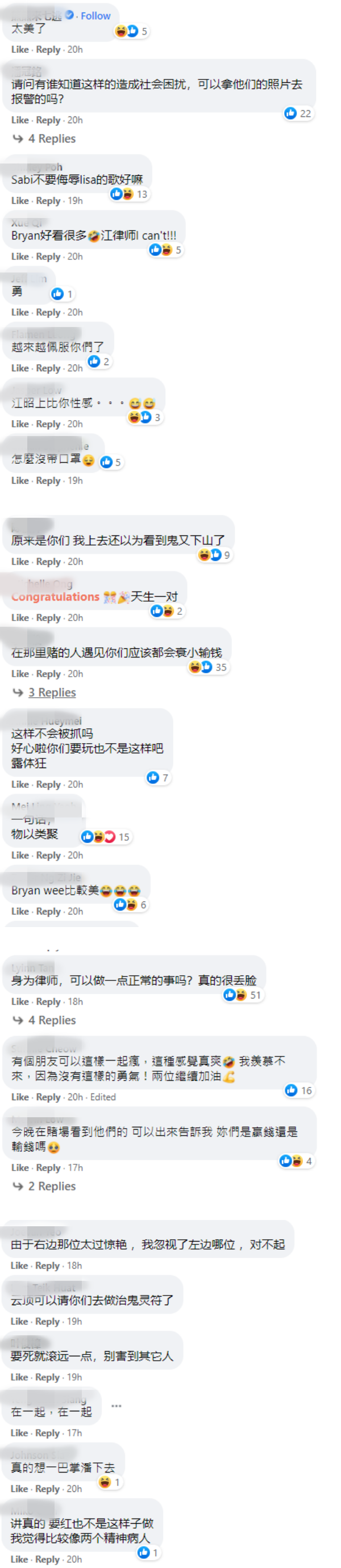Reply to the 两个精神病人 comment
Image resolution: width=341 pixels, height=1568 pixels.
(x=48, y=1559)
